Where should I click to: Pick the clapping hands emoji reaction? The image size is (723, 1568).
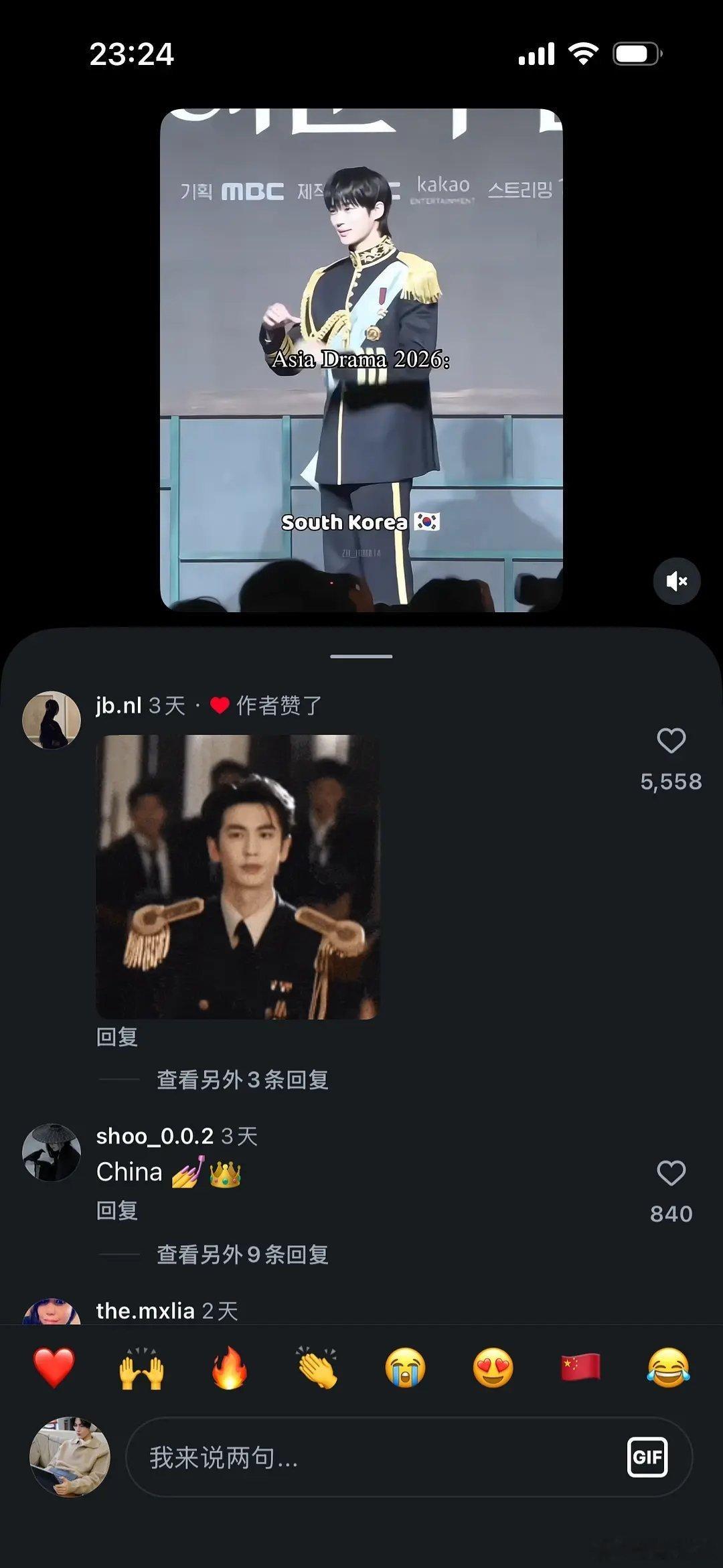coord(317,1367)
